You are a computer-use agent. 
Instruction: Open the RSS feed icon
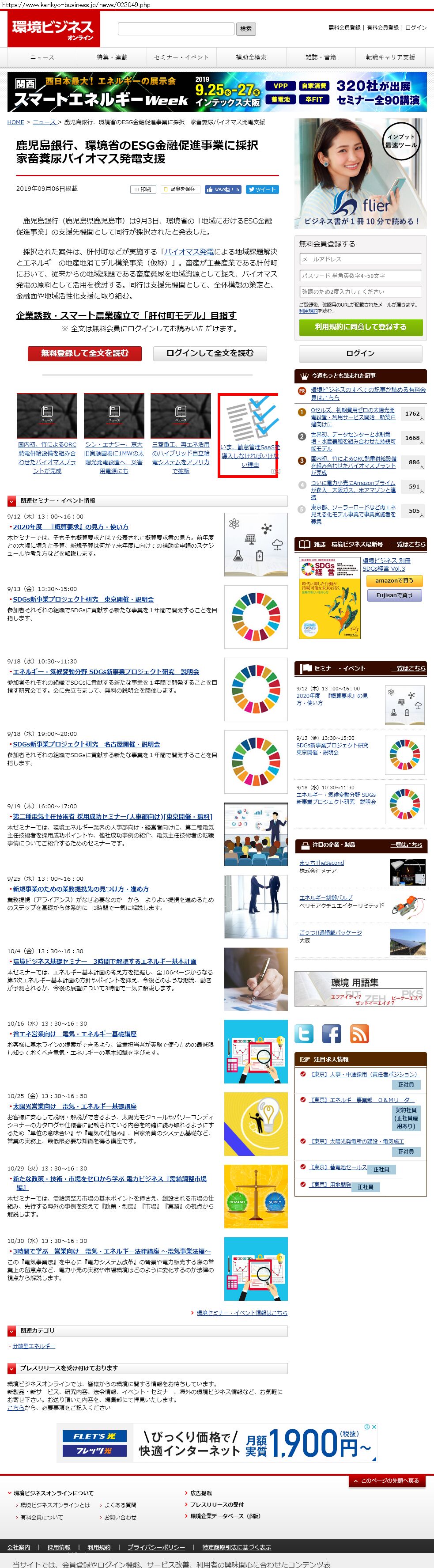(x=359, y=1034)
